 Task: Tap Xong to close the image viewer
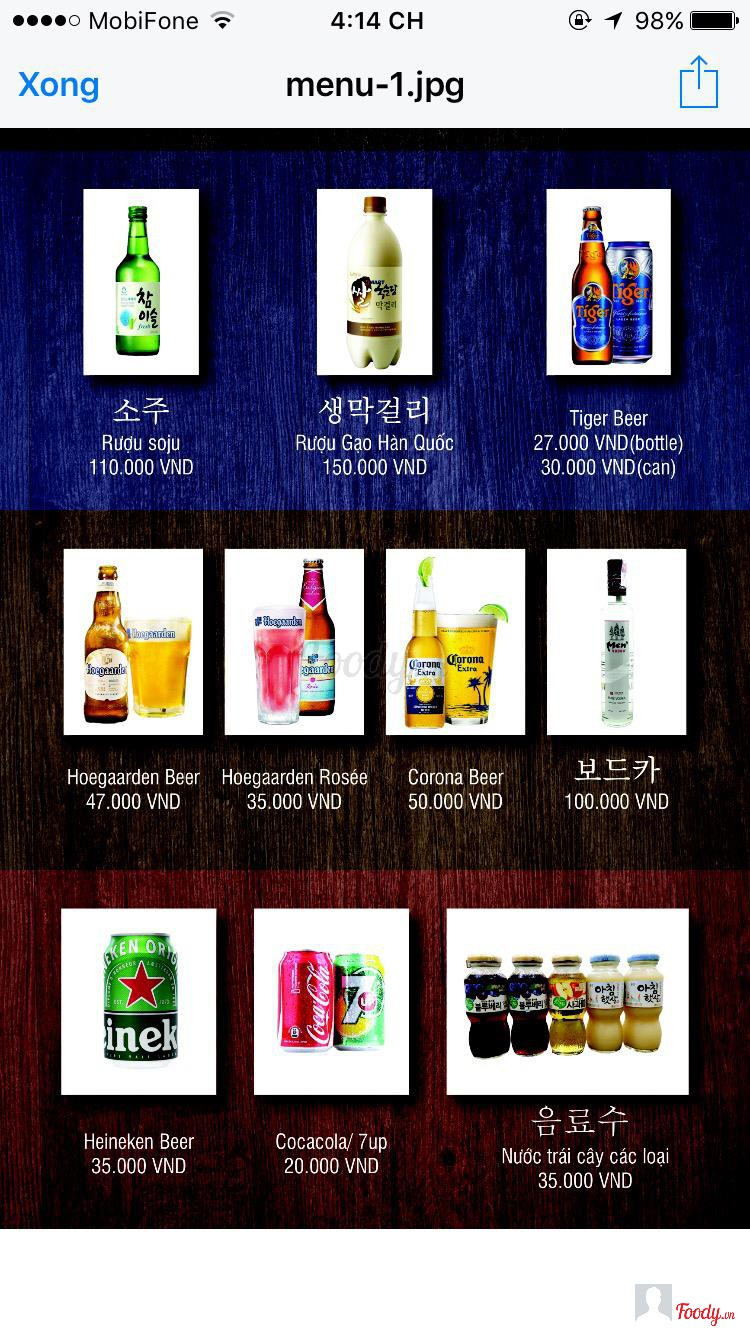(x=58, y=85)
